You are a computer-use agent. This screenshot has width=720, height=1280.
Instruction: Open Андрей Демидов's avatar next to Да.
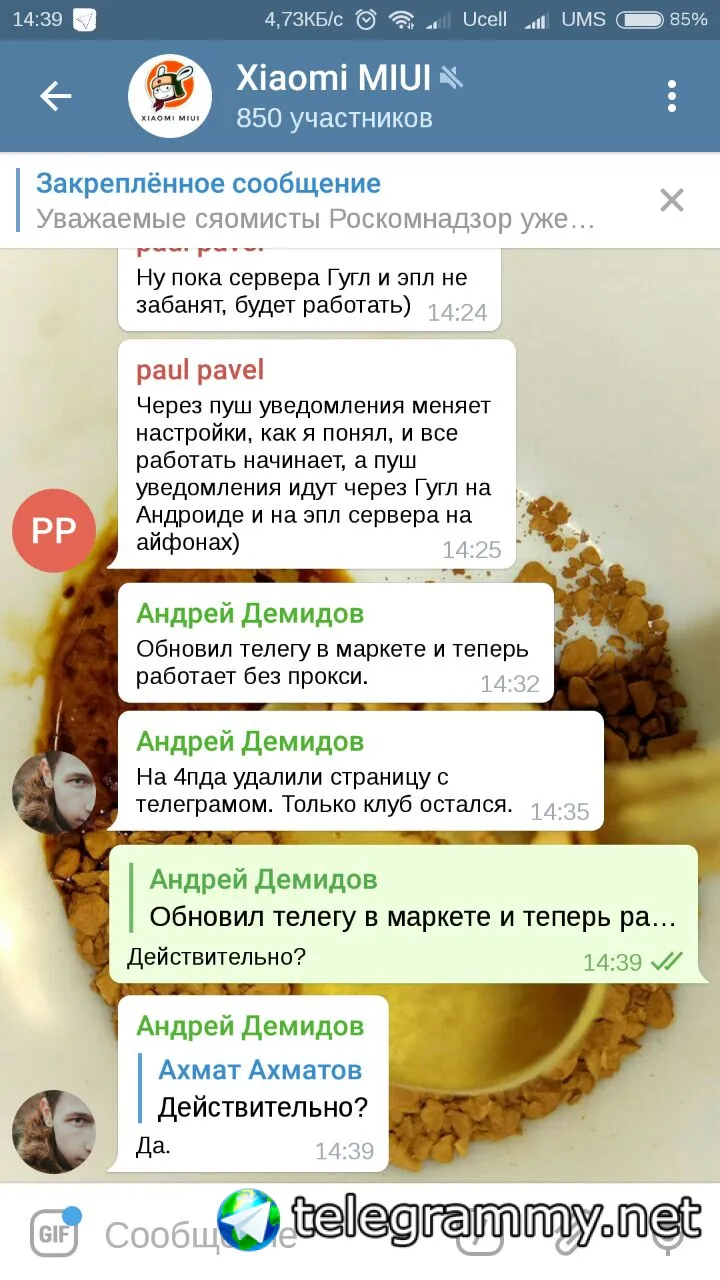[53, 1131]
